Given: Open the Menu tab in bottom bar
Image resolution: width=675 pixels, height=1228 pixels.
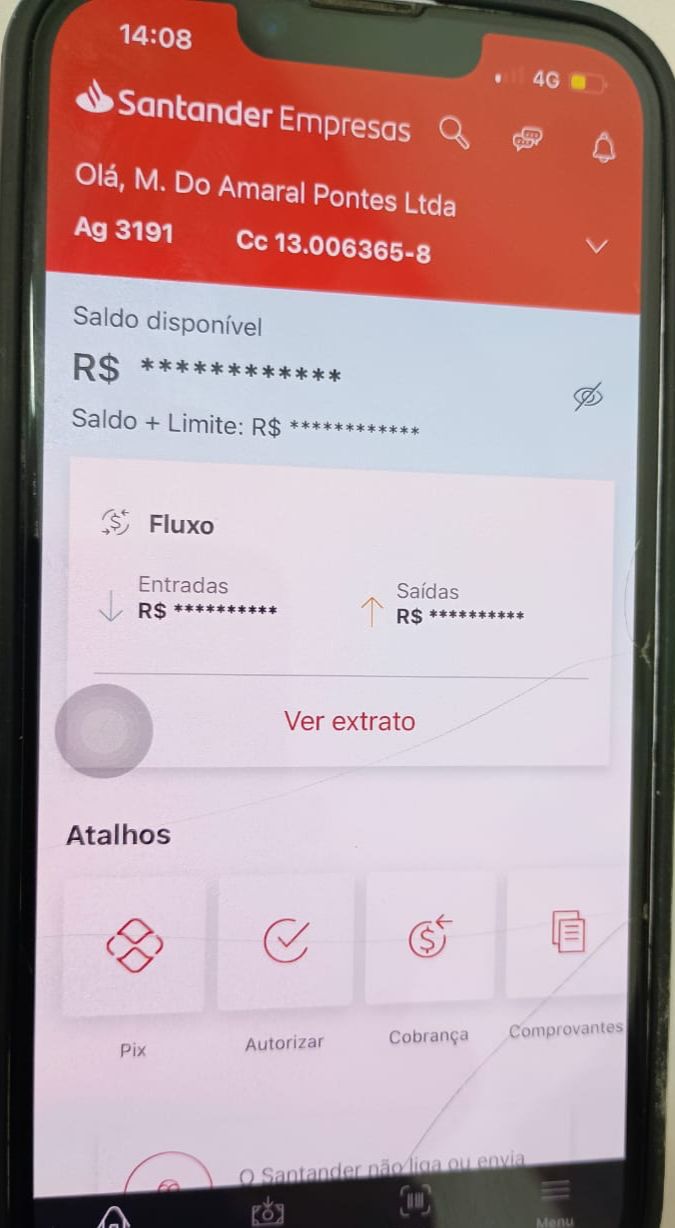Looking at the screenshot, I should coord(556,1203).
